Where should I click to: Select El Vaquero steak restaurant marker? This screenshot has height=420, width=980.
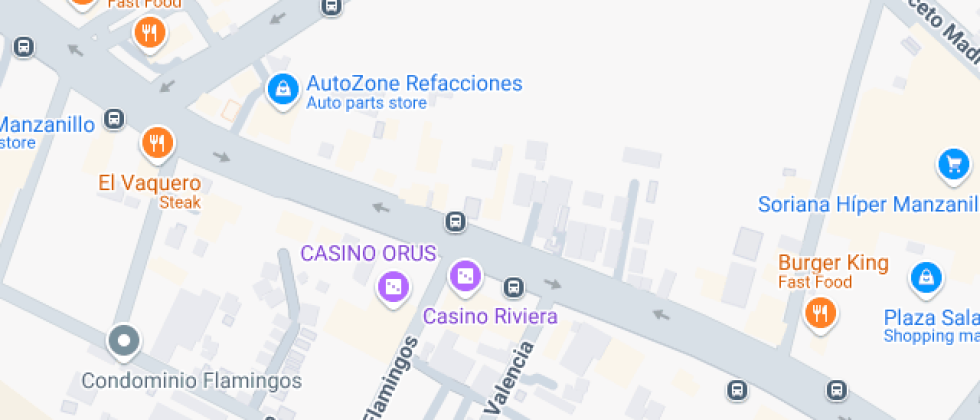coord(157,143)
